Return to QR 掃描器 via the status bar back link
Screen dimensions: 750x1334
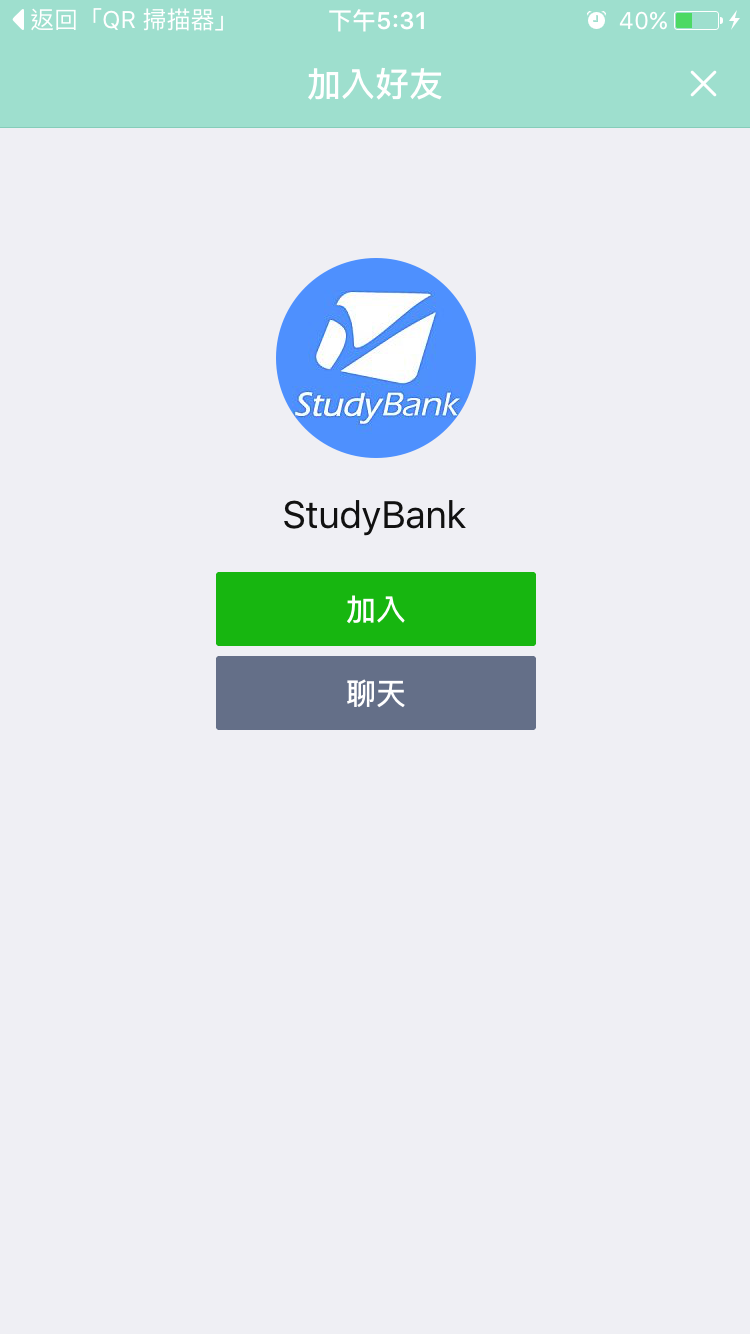point(118,20)
